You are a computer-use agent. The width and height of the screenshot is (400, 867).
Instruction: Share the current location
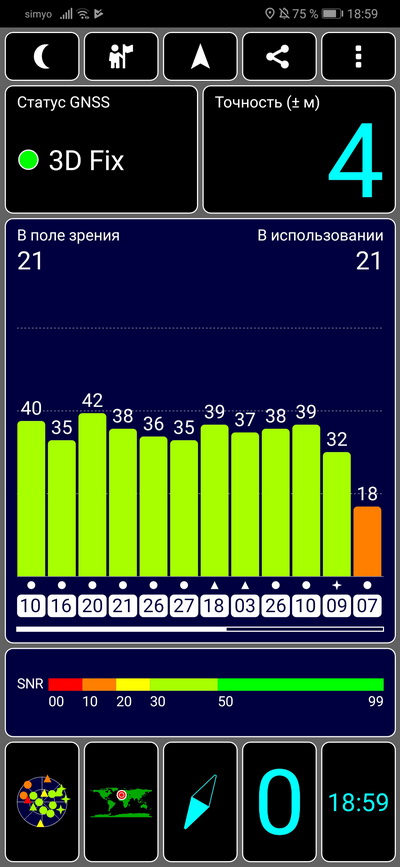tap(279, 56)
